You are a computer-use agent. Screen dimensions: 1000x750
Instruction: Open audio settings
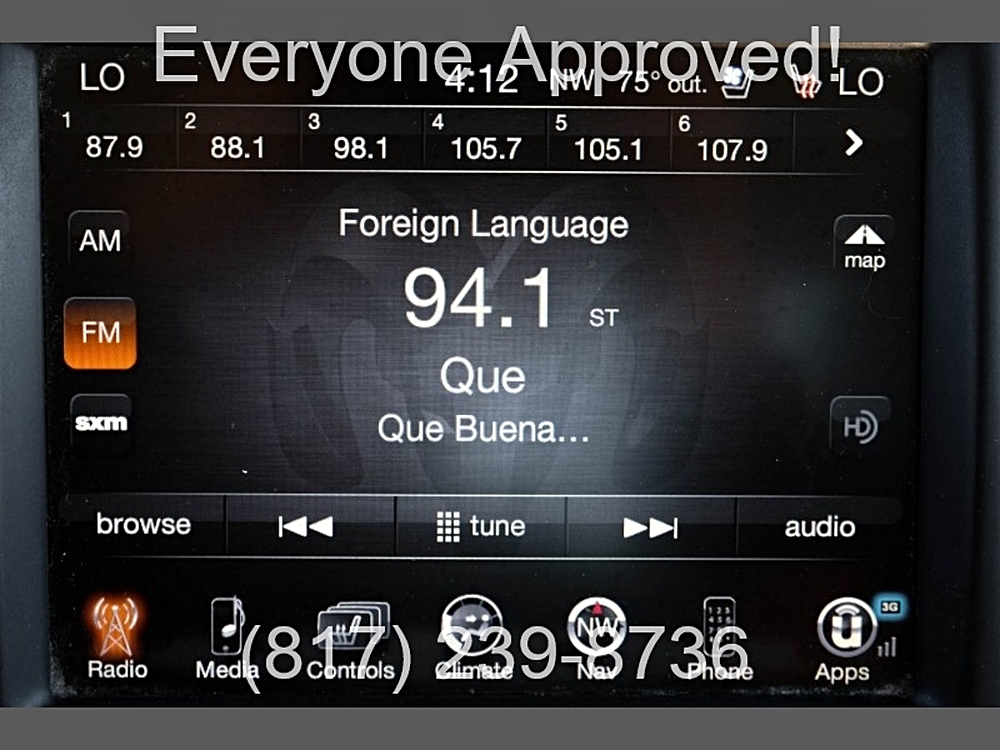(x=819, y=527)
